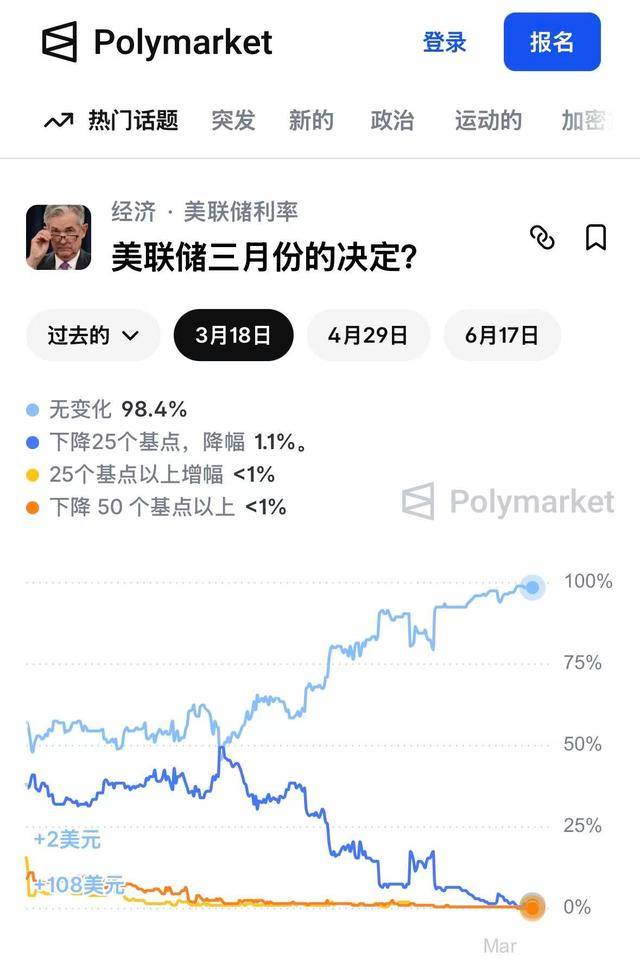The image size is (640, 971).
Task: Open the Polymarket home logo
Action: (157, 42)
